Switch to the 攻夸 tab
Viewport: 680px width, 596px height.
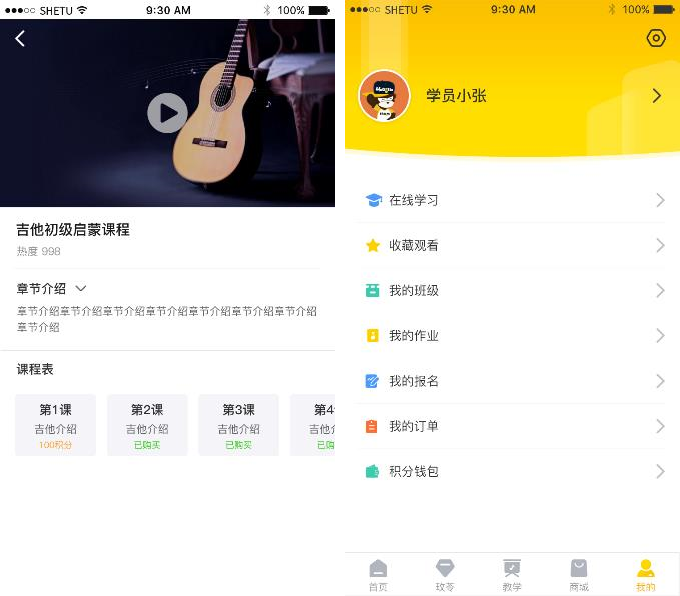tap(445, 575)
